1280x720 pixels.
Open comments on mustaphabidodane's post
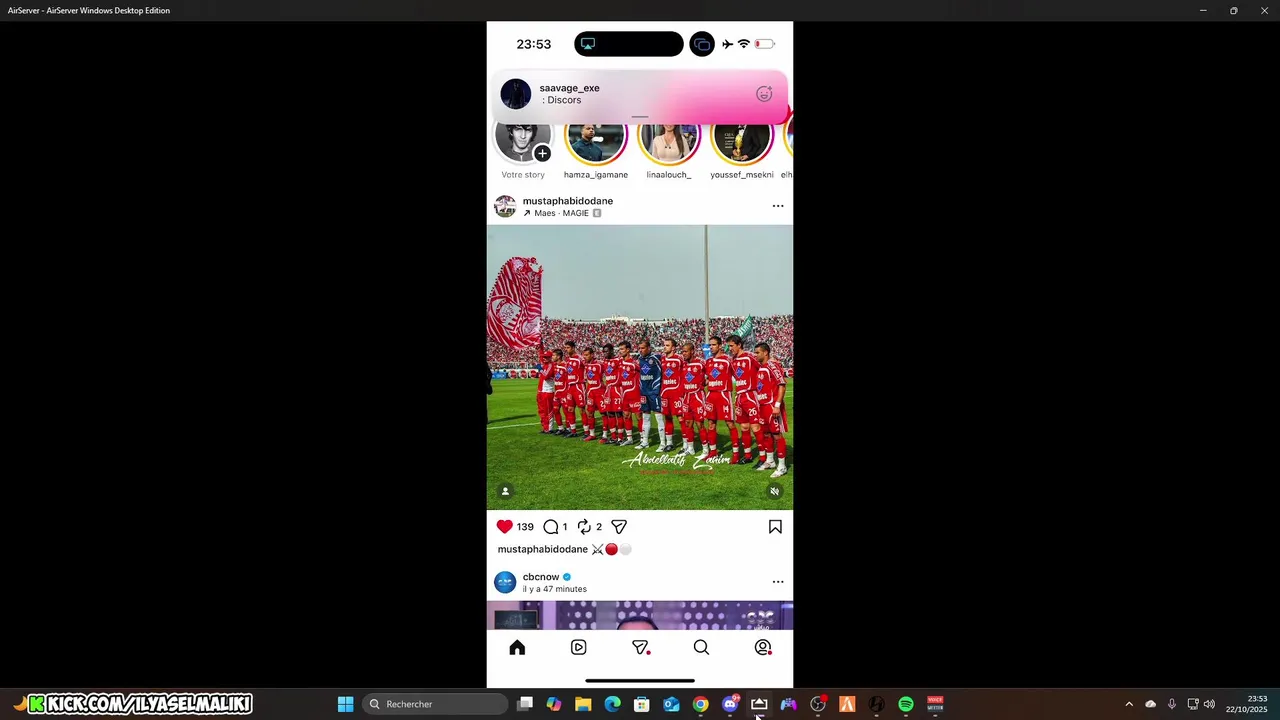click(x=551, y=527)
